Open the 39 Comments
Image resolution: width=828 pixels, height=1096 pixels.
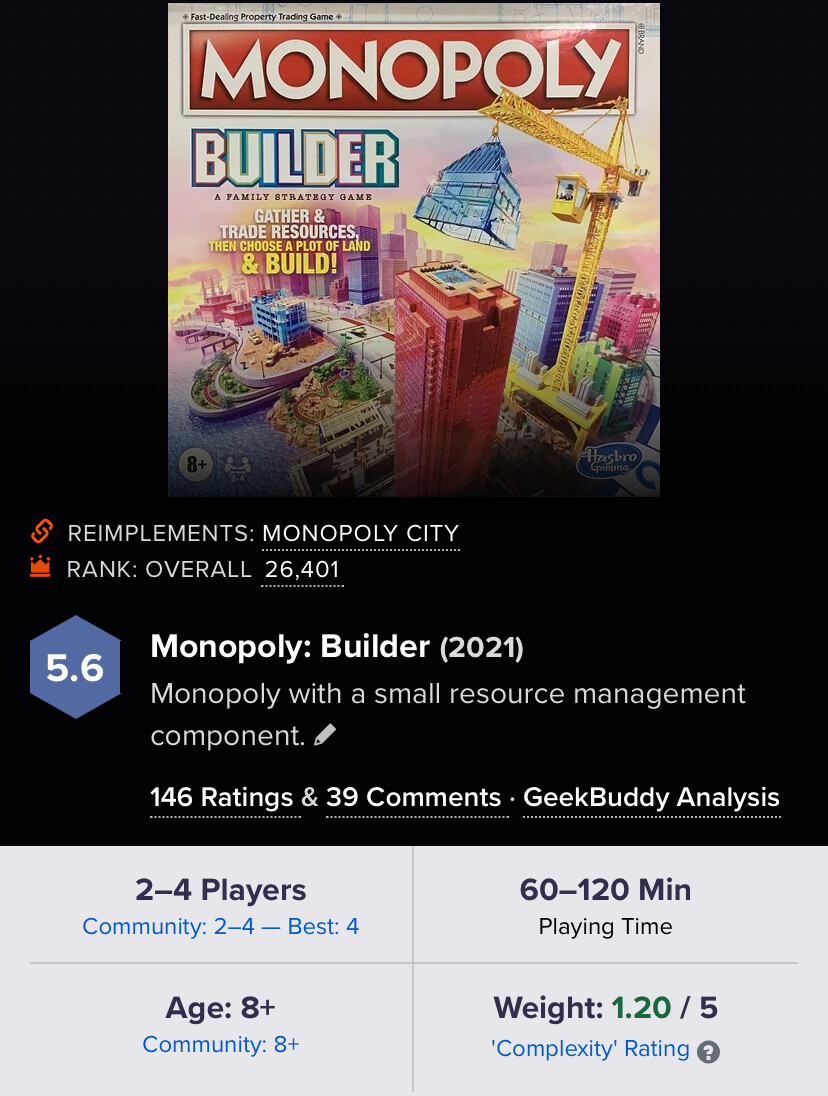(x=414, y=797)
